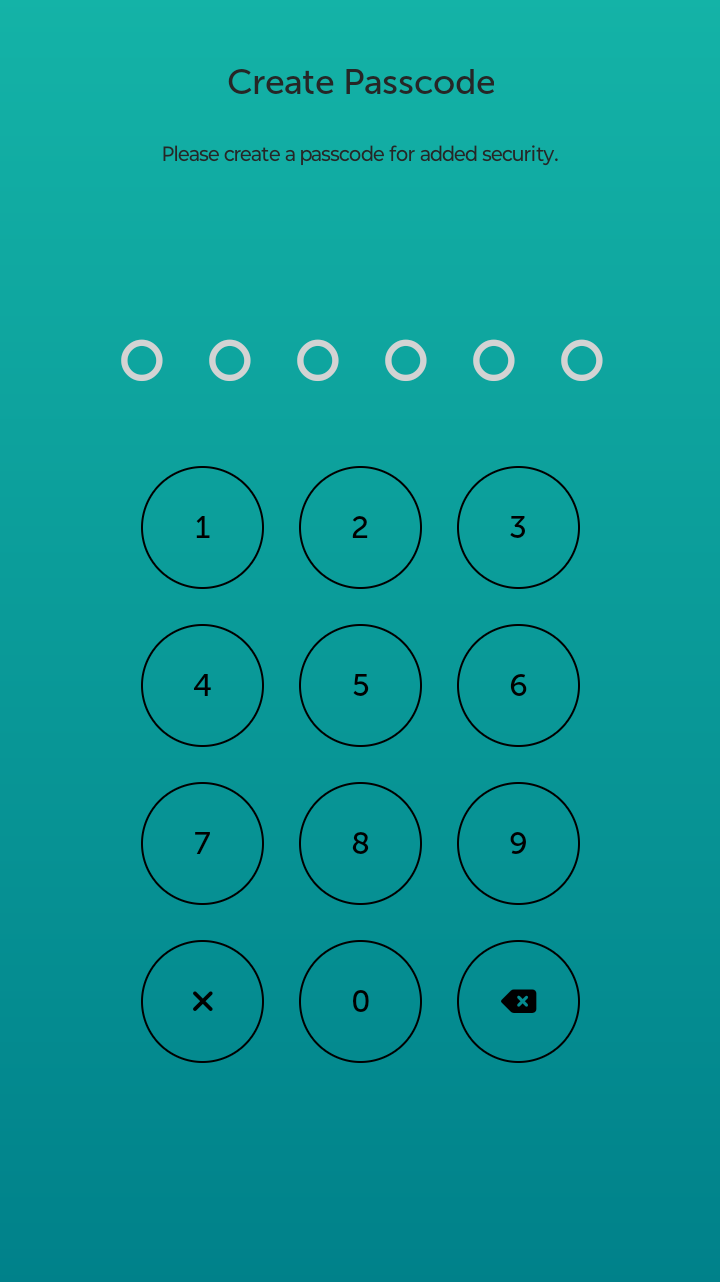720x1282 pixels.
Task: Tap the number 2 key
Action: coord(360,527)
